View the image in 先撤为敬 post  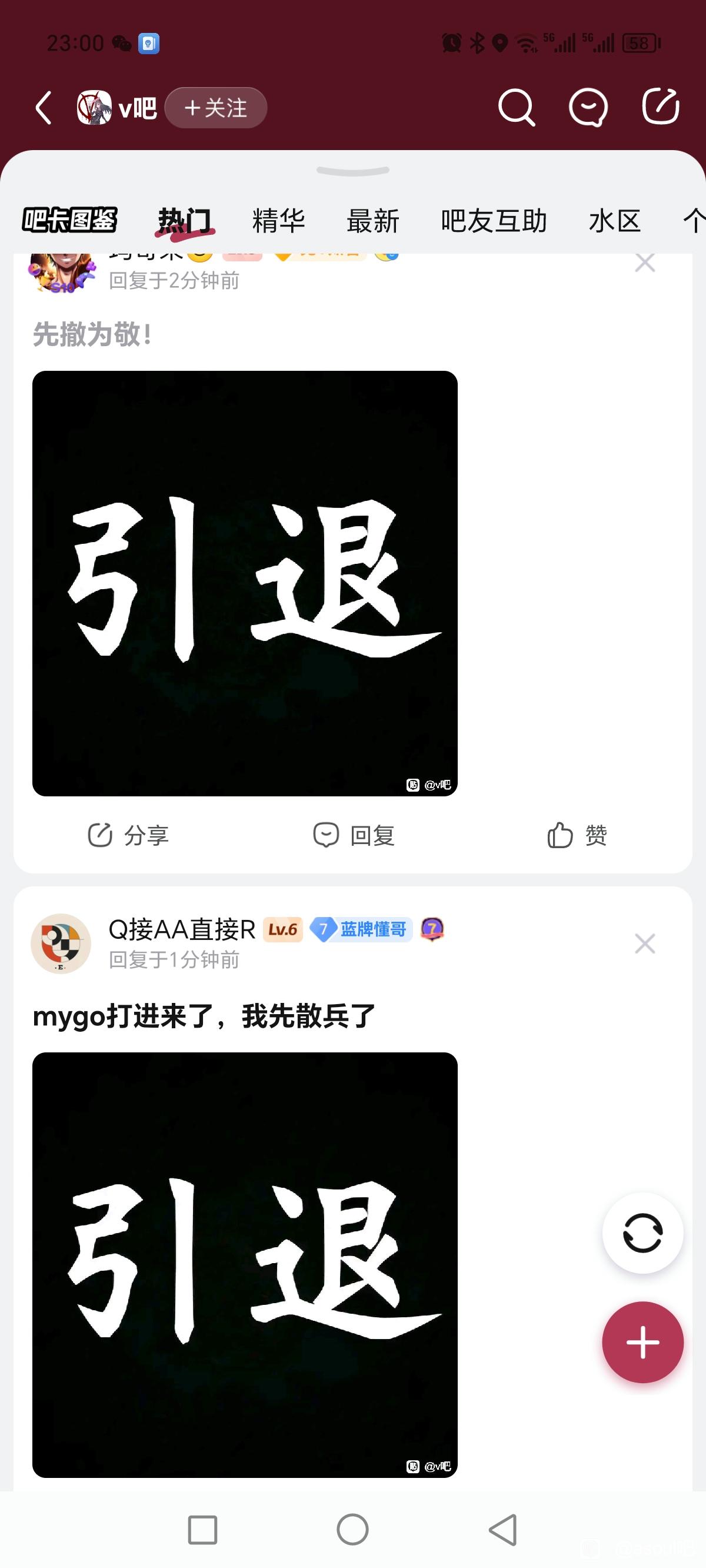coord(245,583)
